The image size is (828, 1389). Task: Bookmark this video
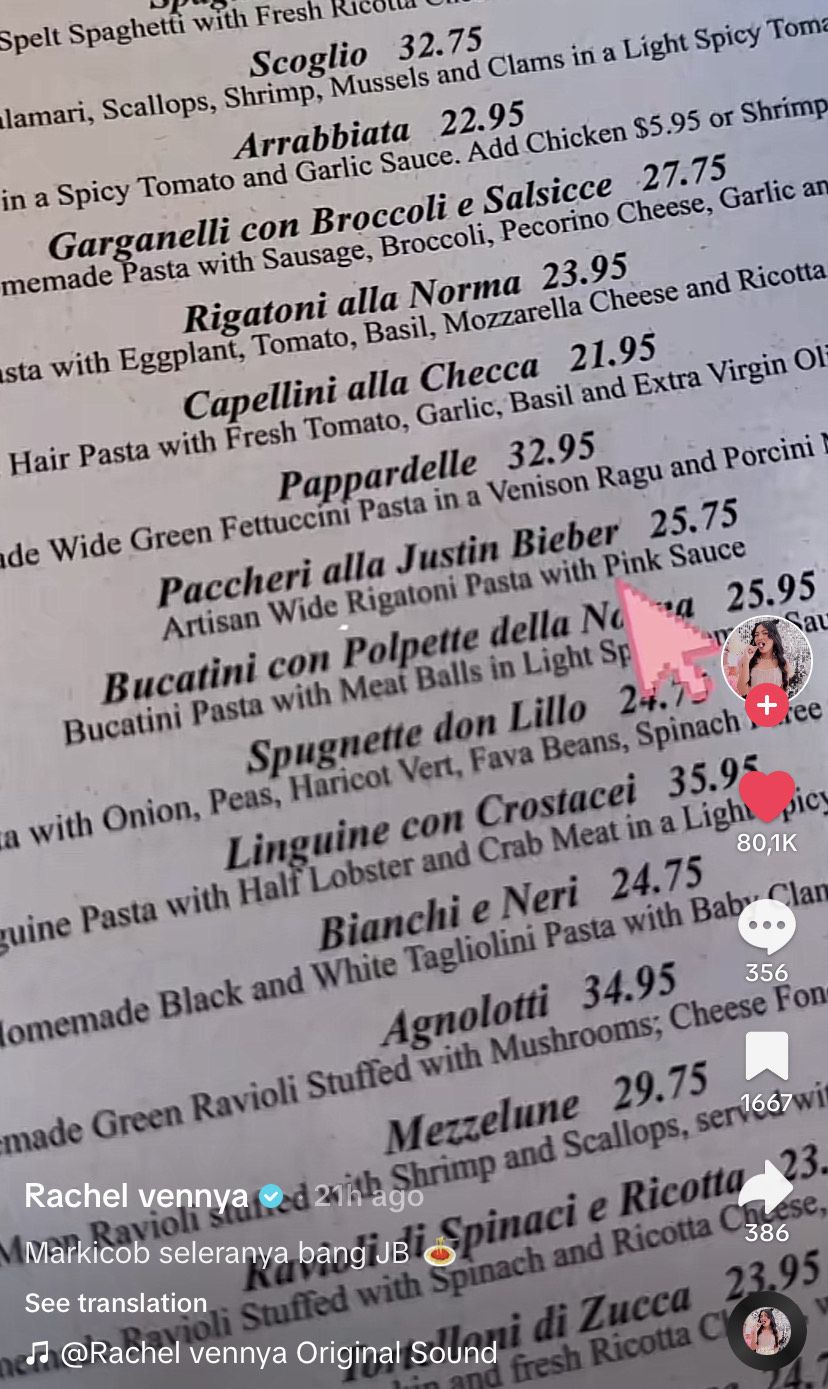[x=767, y=1056]
